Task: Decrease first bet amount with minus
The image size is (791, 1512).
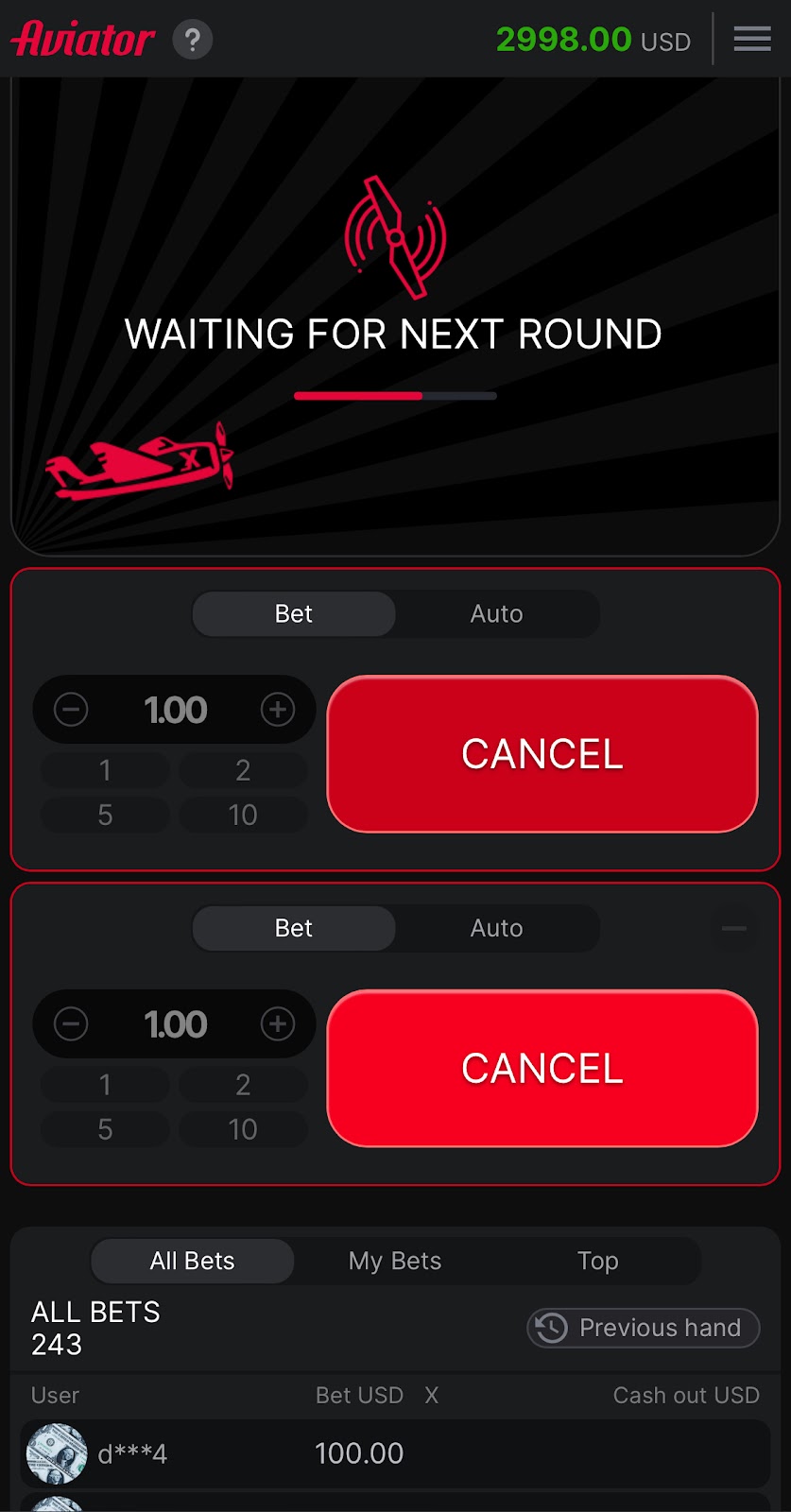Action: coord(71,710)
